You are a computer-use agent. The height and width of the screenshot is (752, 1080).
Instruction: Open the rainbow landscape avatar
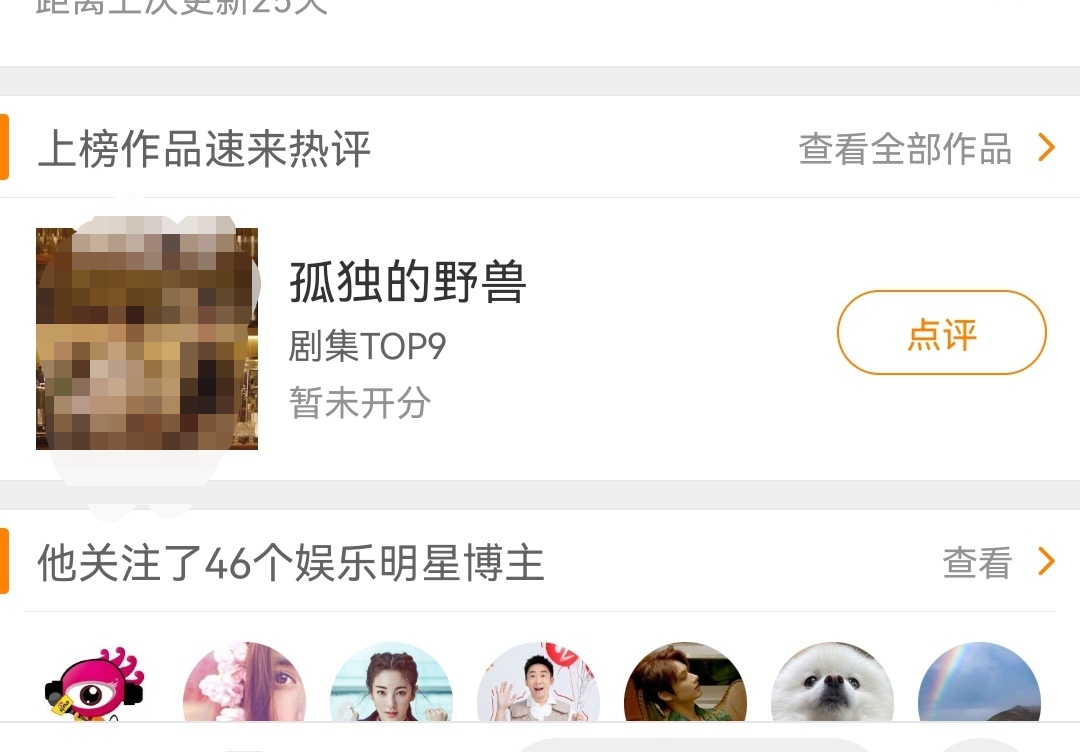point(979,686)
